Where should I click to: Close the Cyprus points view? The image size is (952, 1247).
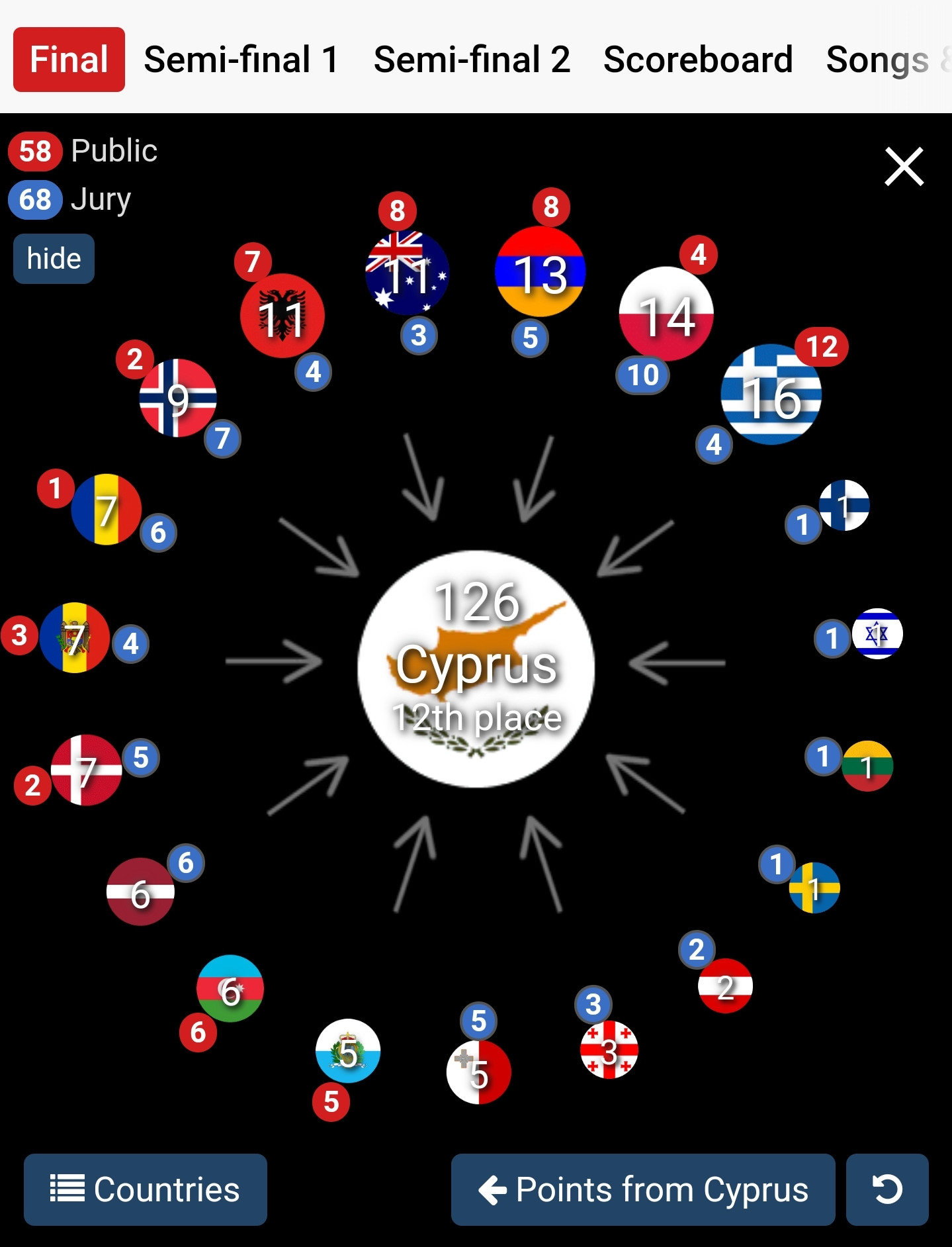(904, 166)
